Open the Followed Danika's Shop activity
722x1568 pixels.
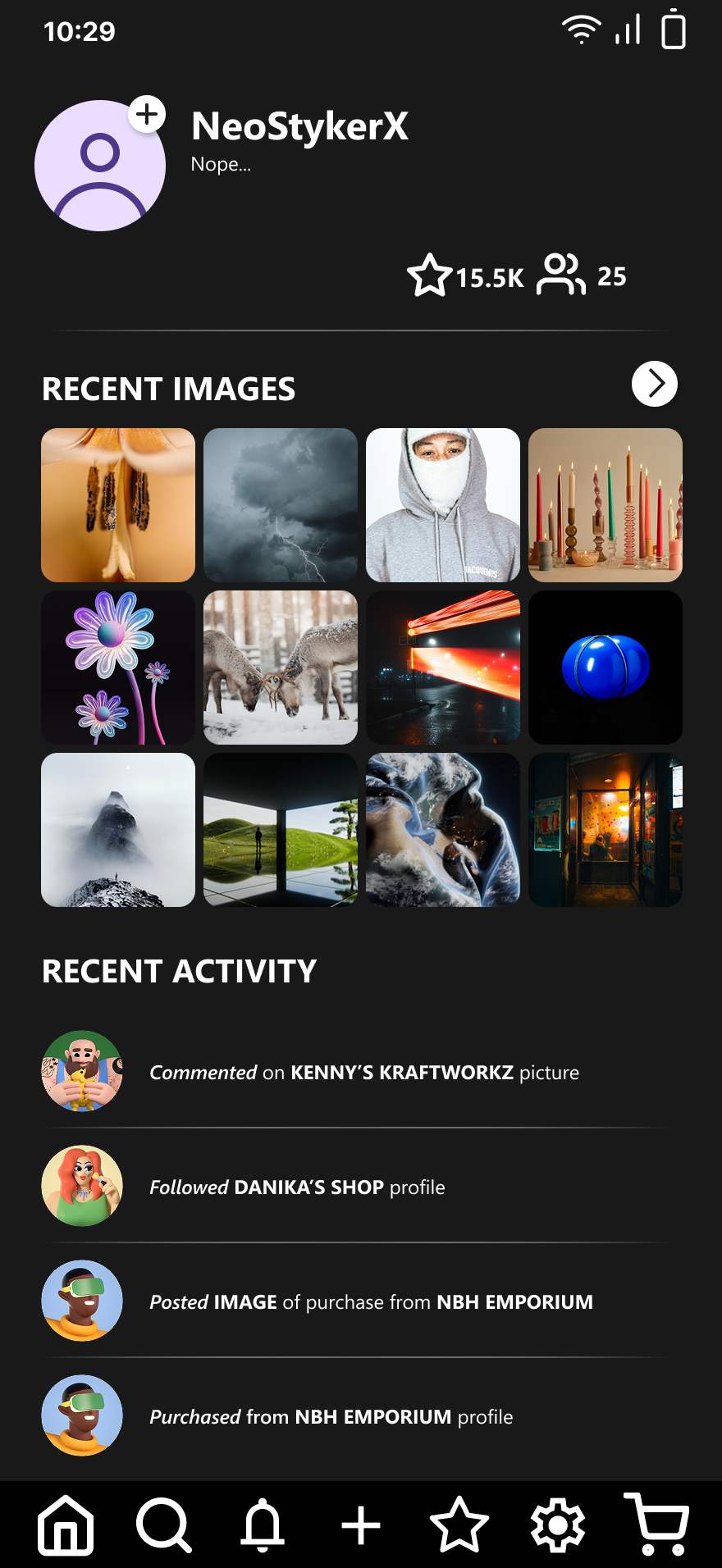click(x=297, y=1187)
